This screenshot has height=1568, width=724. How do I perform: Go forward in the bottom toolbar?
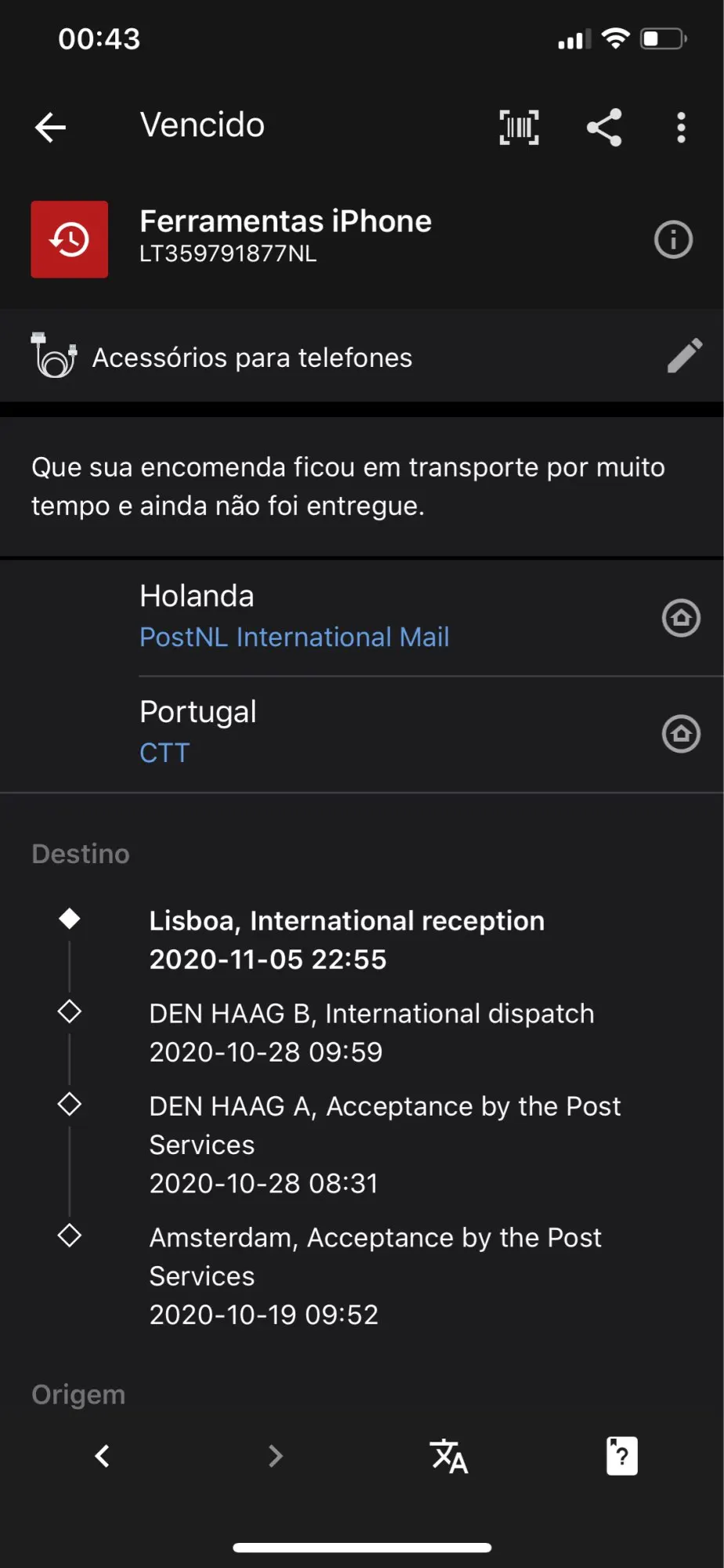pos(275,1456)
